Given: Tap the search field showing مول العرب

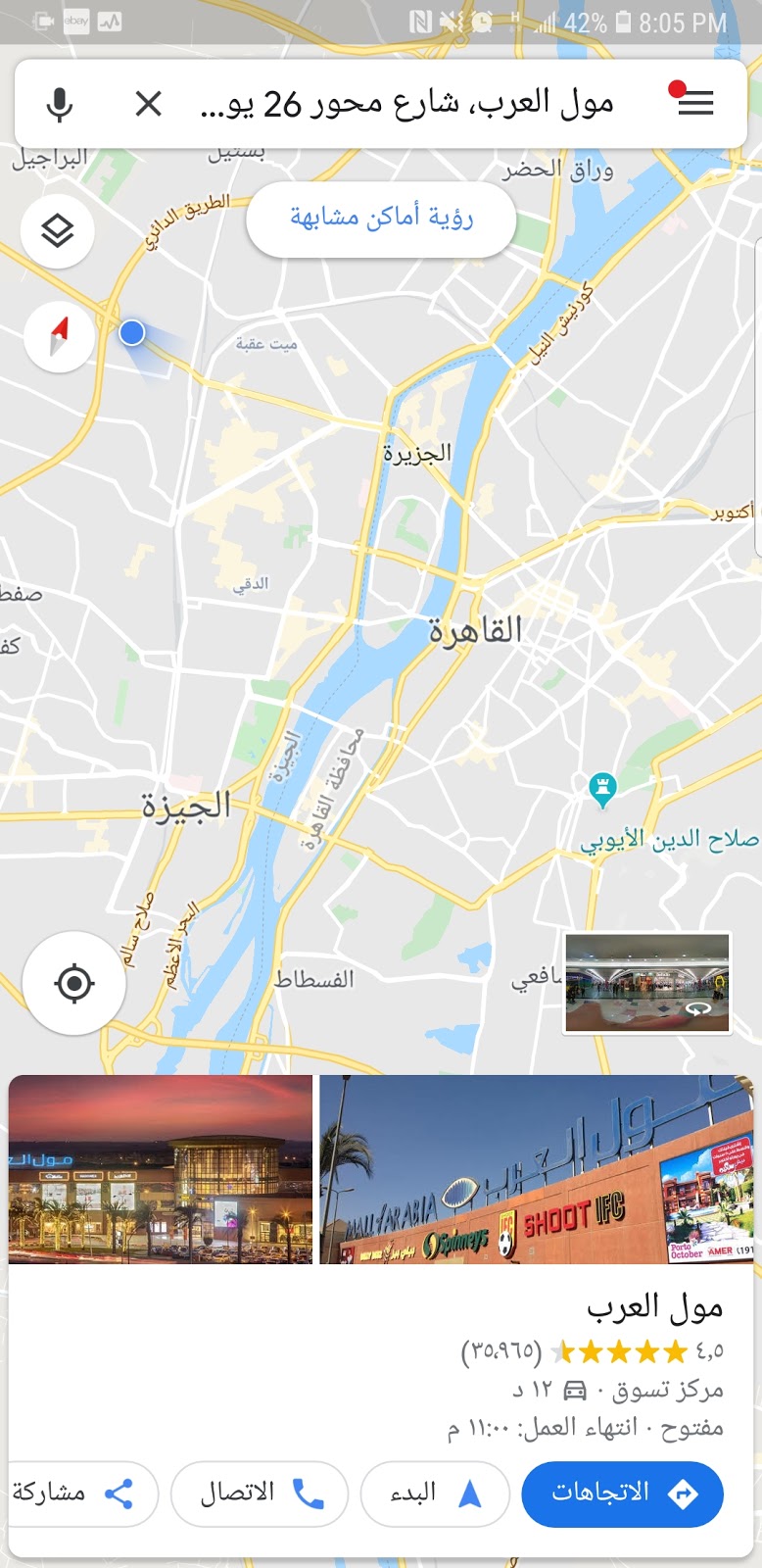Looking at the screenshot, I should coord(406,104).
